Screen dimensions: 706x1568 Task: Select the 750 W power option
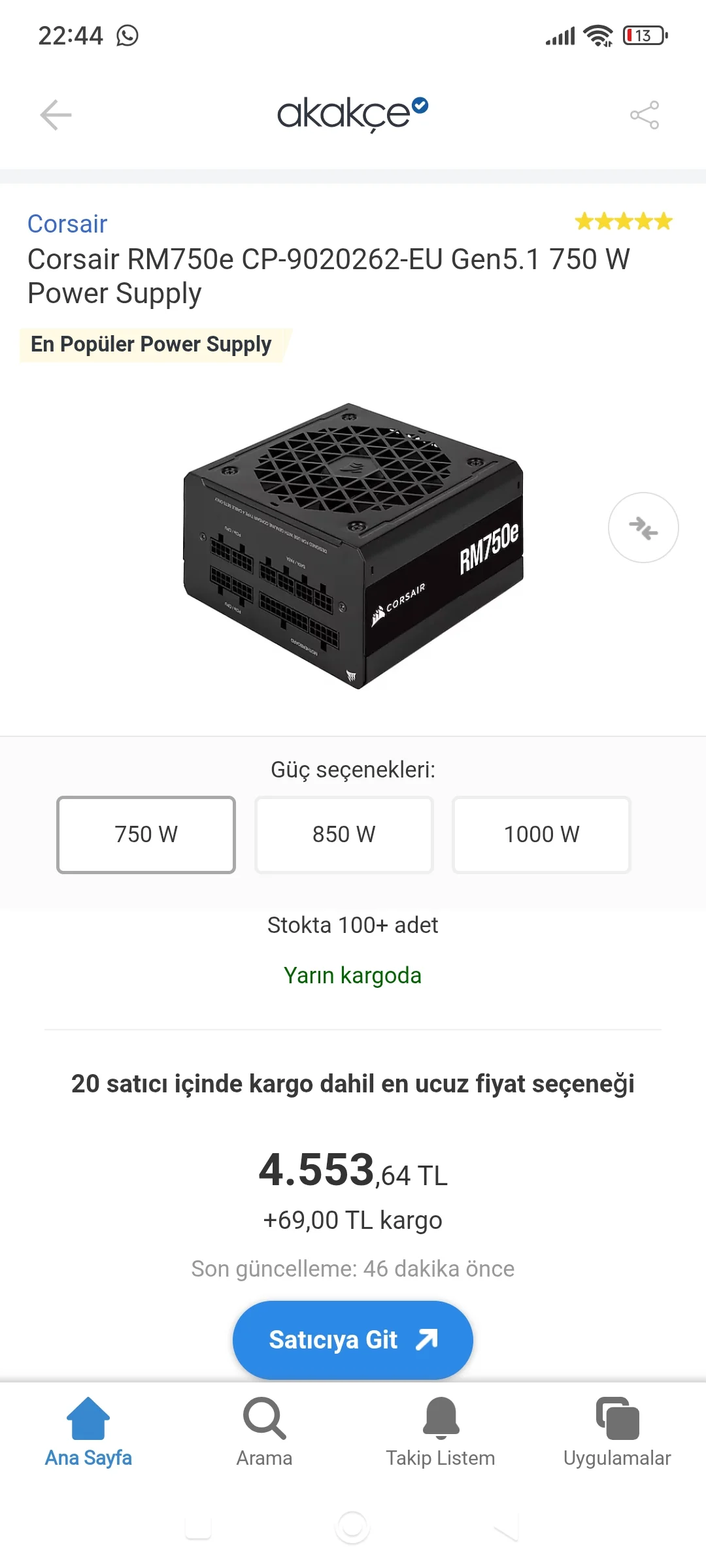tap(146, 834)
